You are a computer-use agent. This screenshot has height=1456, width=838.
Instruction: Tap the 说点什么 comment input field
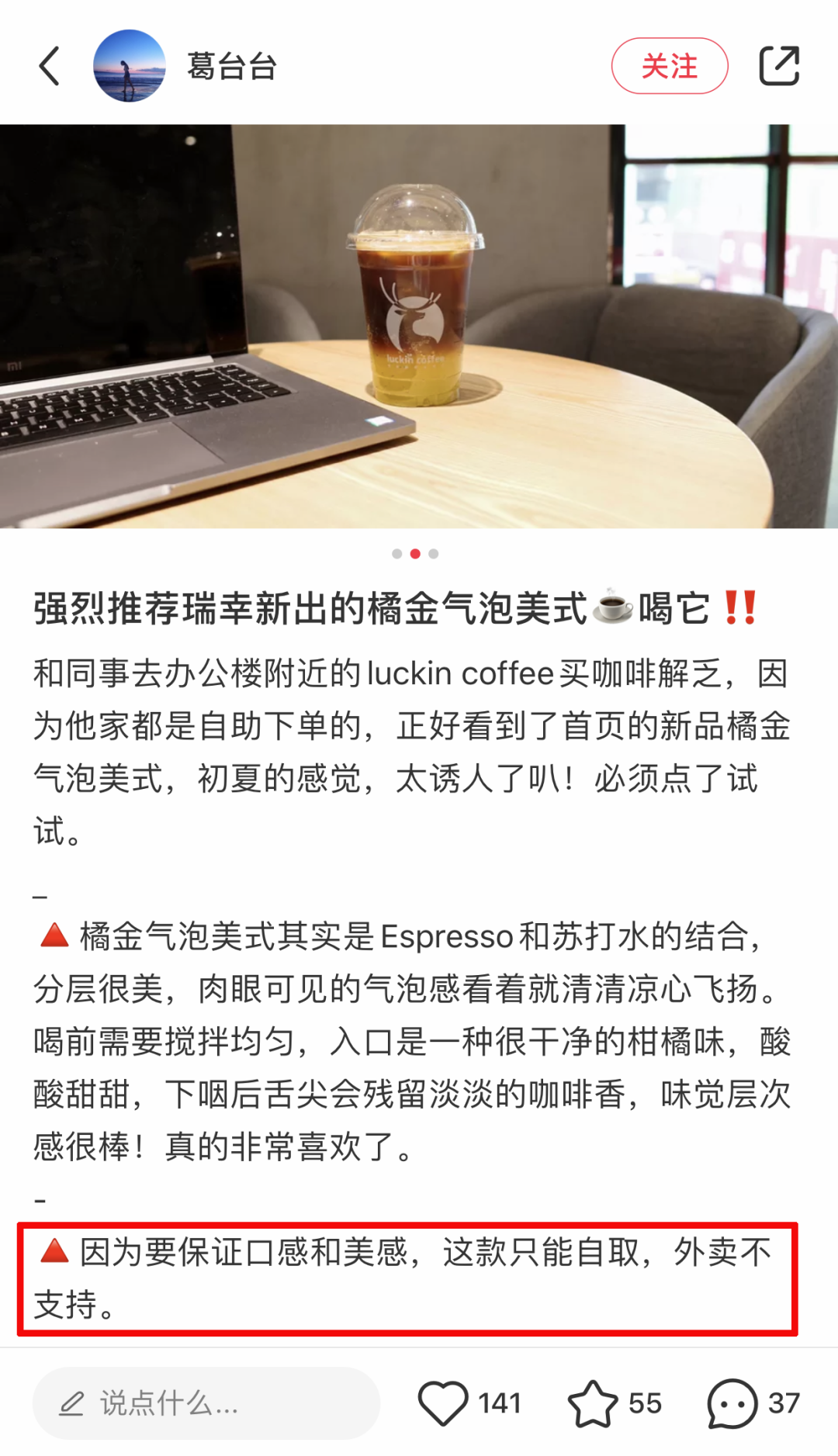206,1402
